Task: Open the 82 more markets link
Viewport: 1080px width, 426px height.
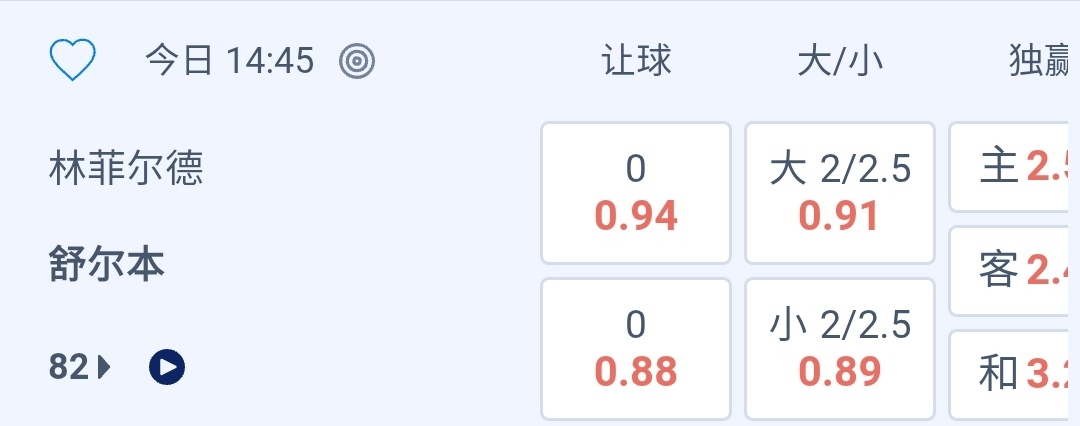Action: pyautogui.click(x=80, y=368)
